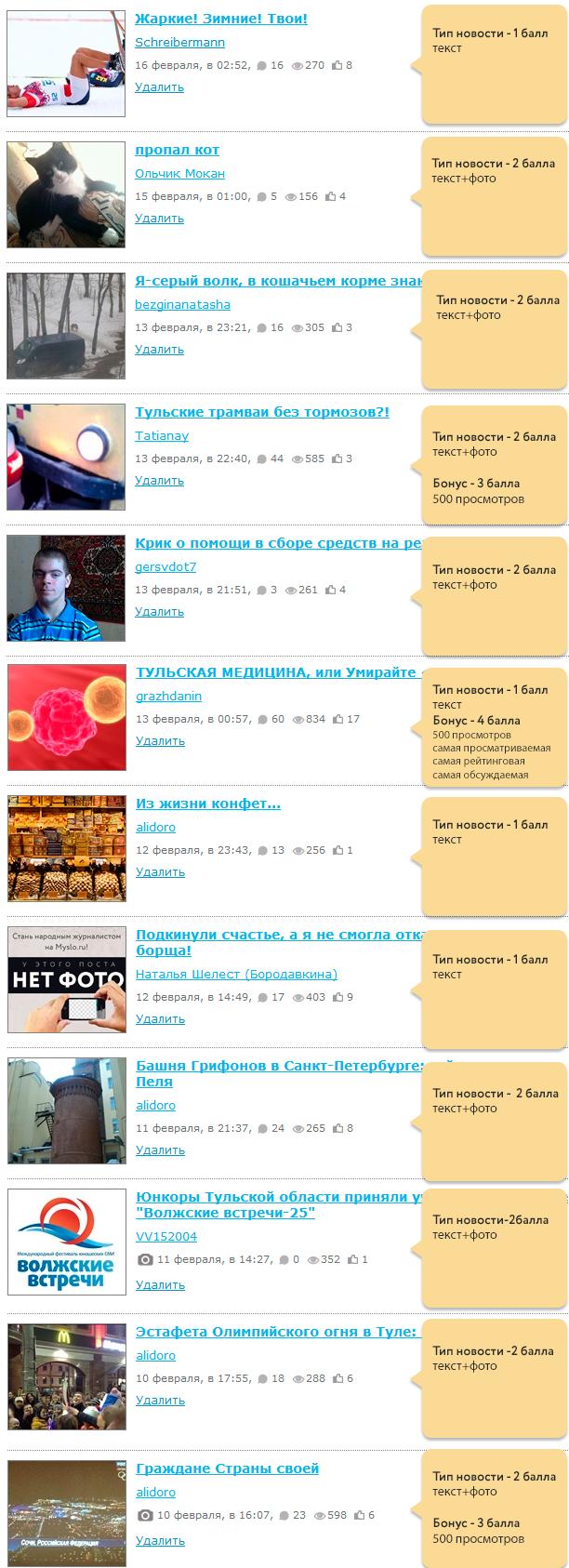The image size is (569, 1568).
Task: Open author Schreibermann's profile
Action: click(179, 42)
